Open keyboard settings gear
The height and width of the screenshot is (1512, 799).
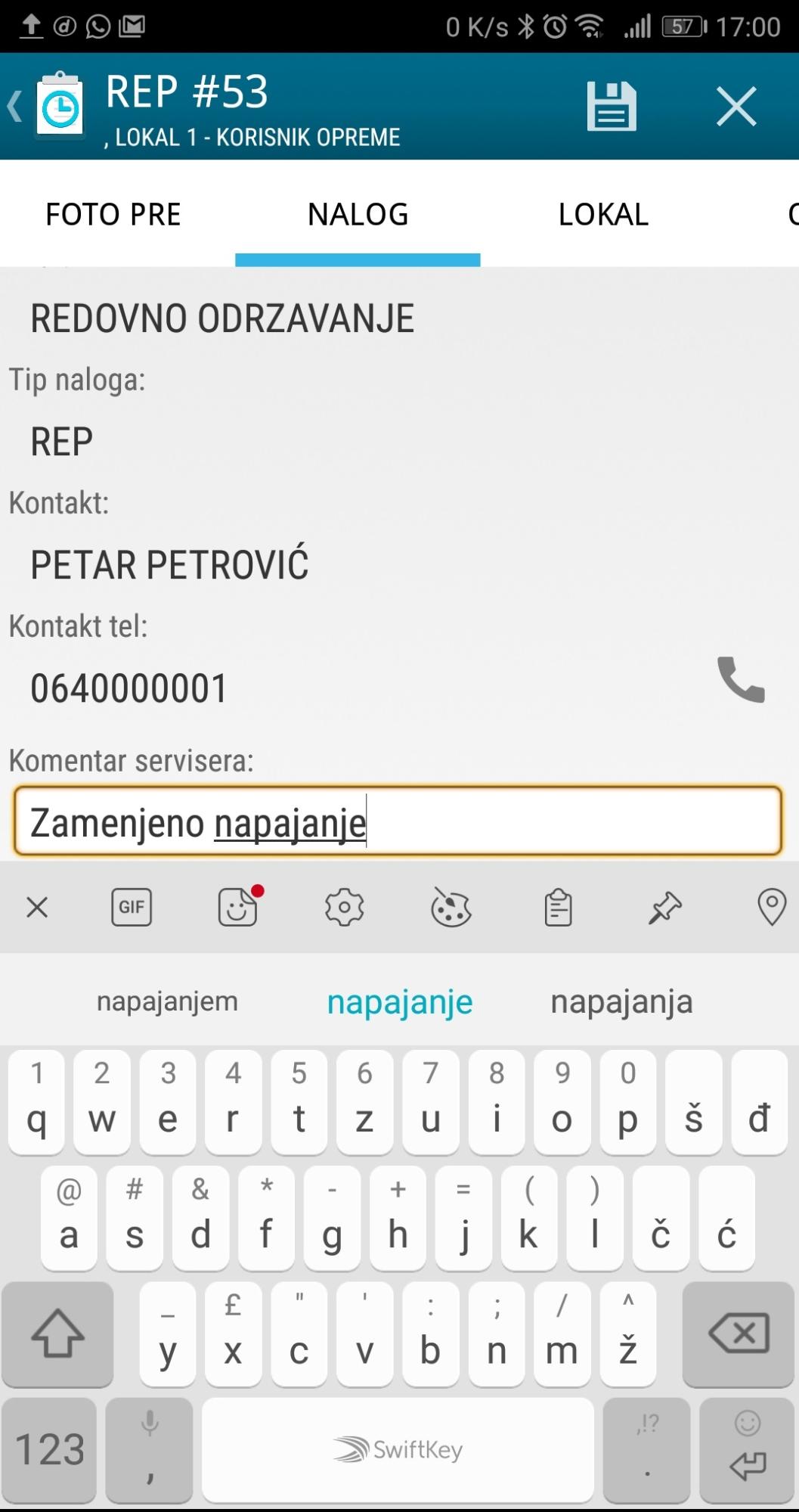[345, 907]
